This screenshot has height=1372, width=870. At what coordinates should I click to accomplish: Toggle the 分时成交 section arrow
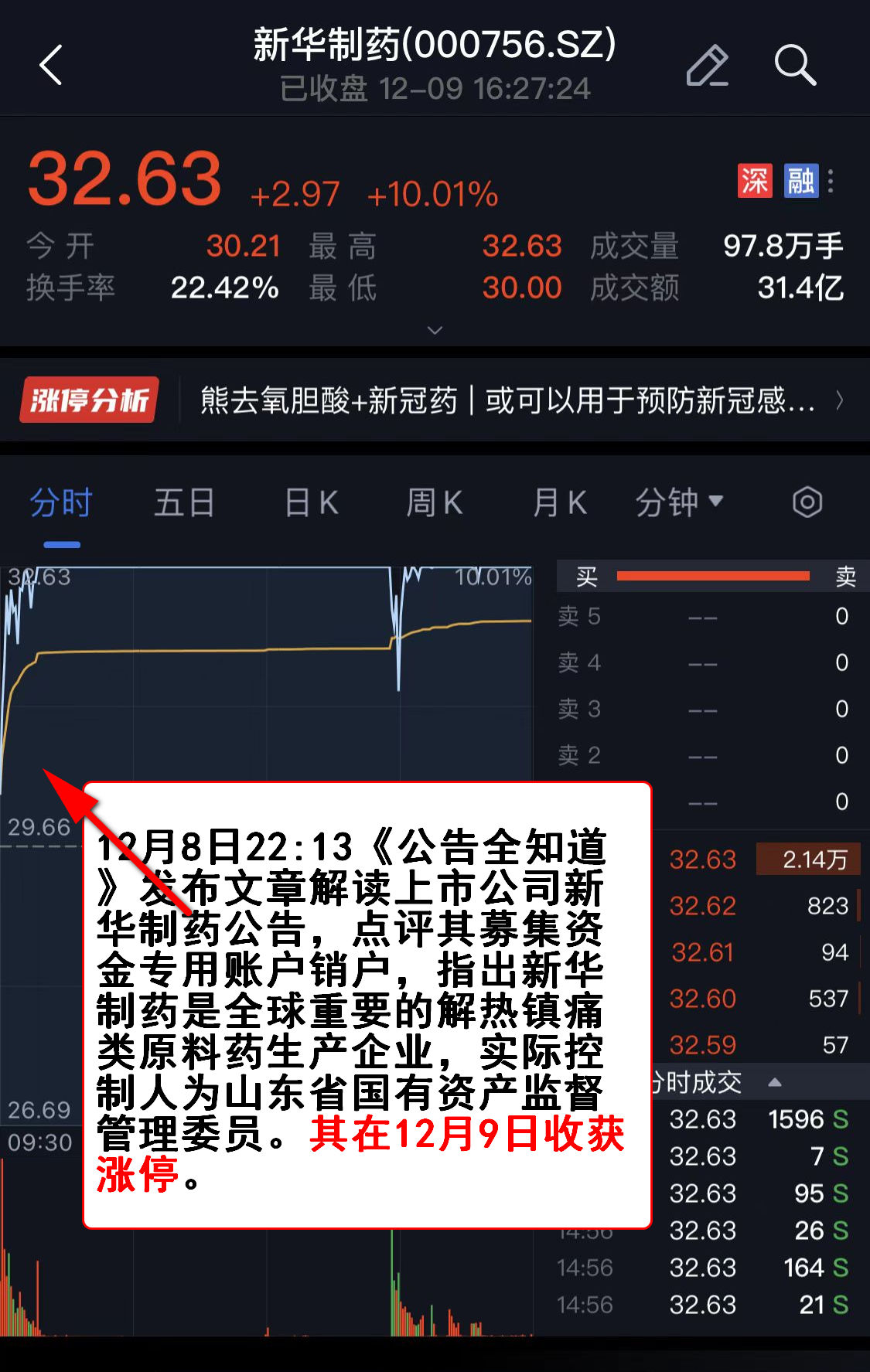click(774, 1083)
